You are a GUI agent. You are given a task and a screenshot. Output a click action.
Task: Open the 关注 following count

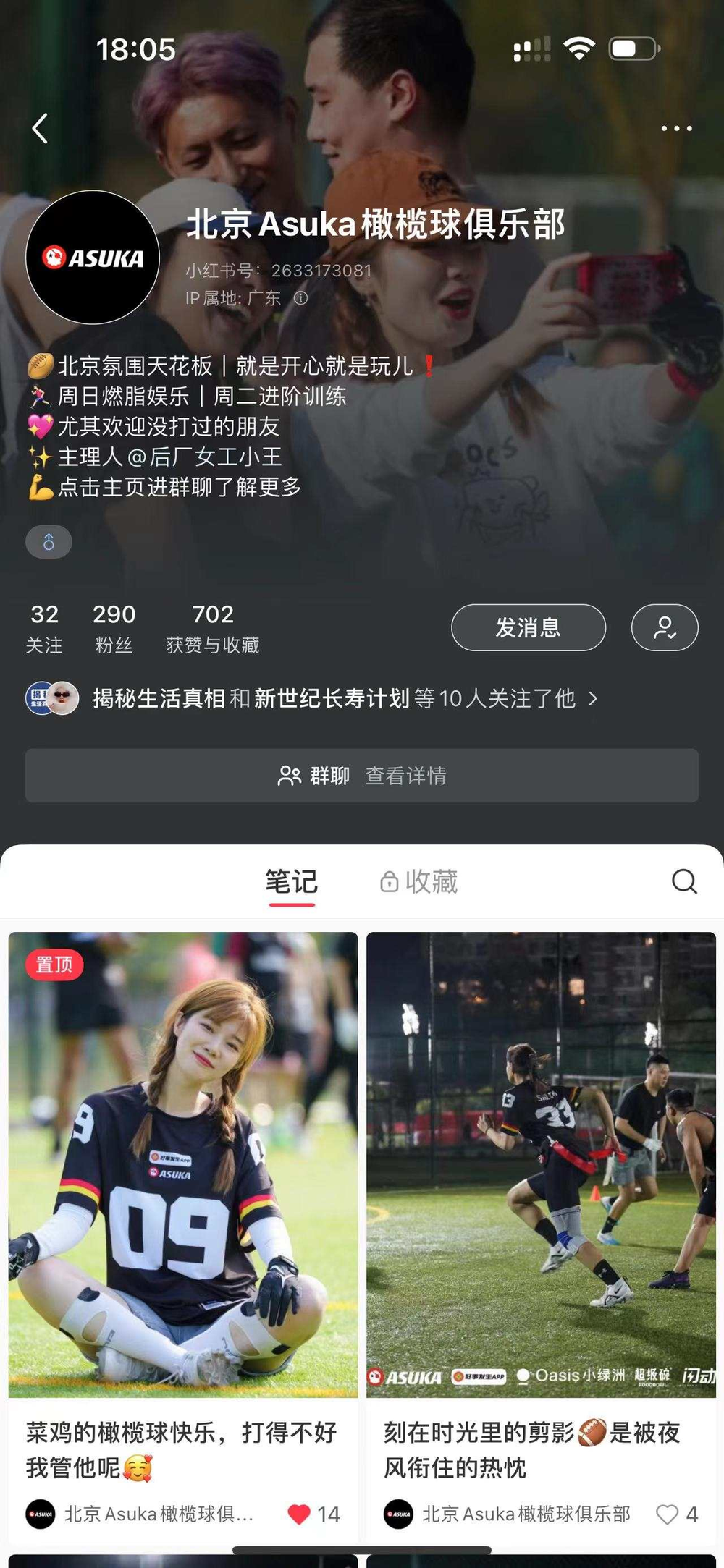click(x=44, y=628)
